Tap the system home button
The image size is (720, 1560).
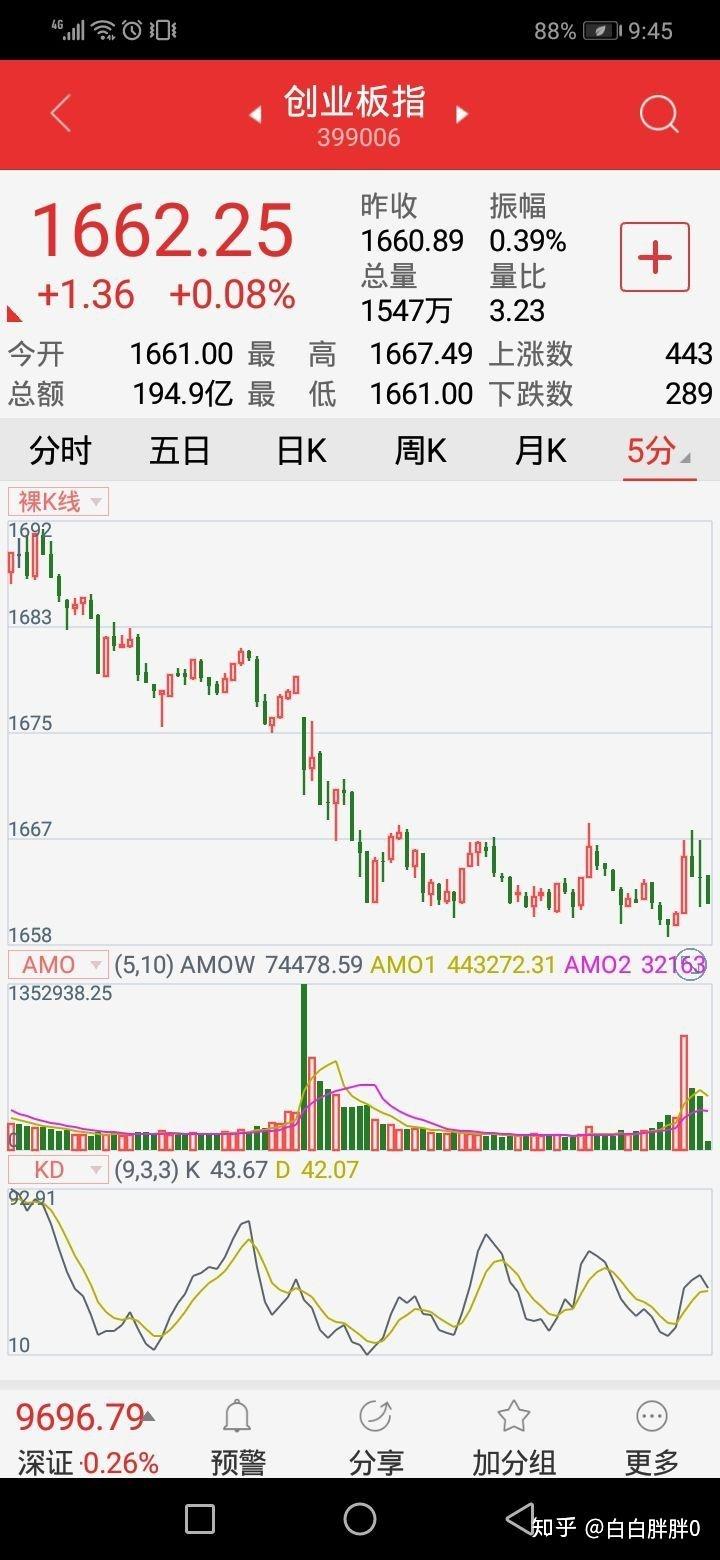click(x=360, y=1519)
